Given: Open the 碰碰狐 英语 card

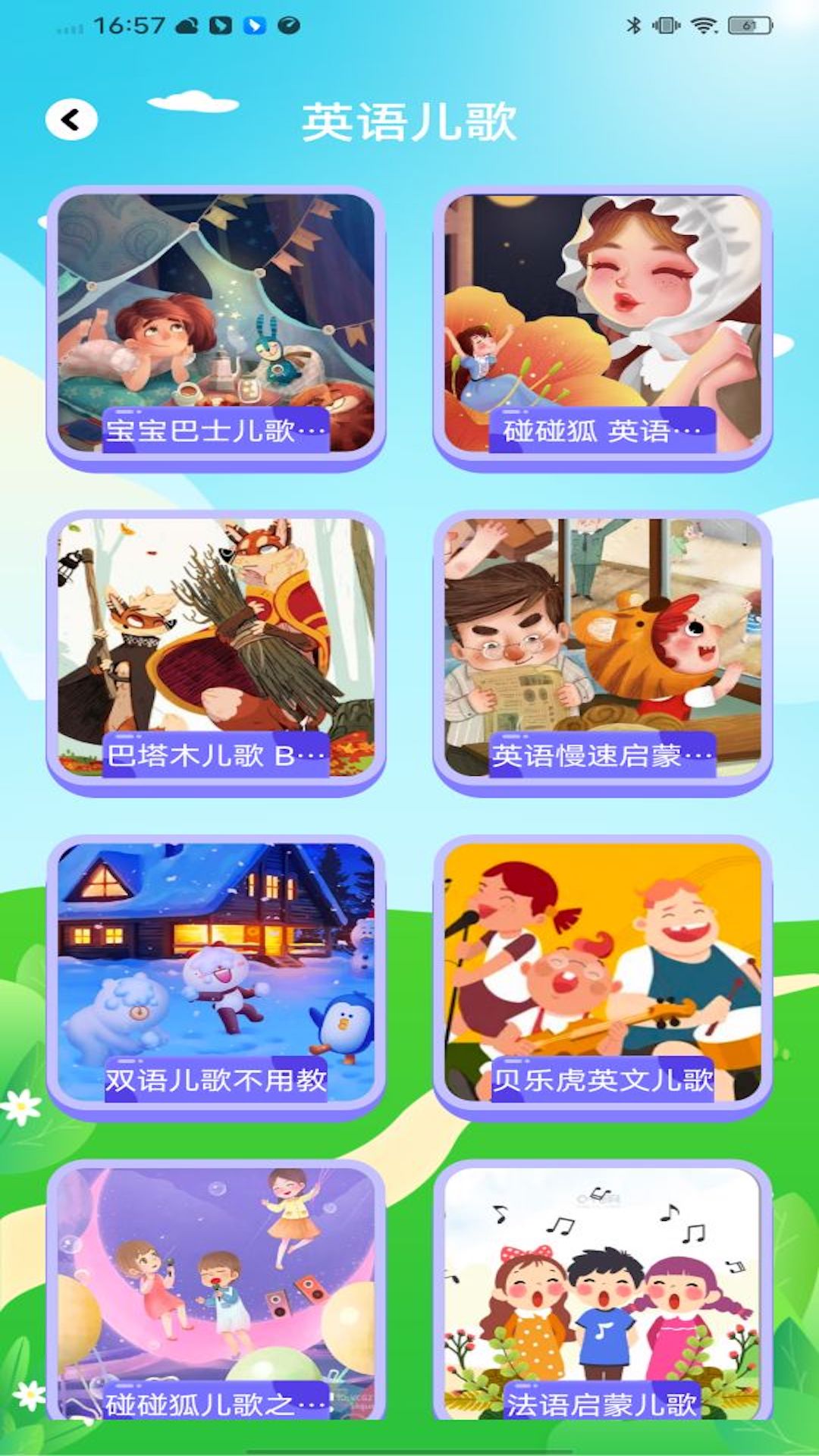Looking at the screenshot, I should click(x=602, y=328).
